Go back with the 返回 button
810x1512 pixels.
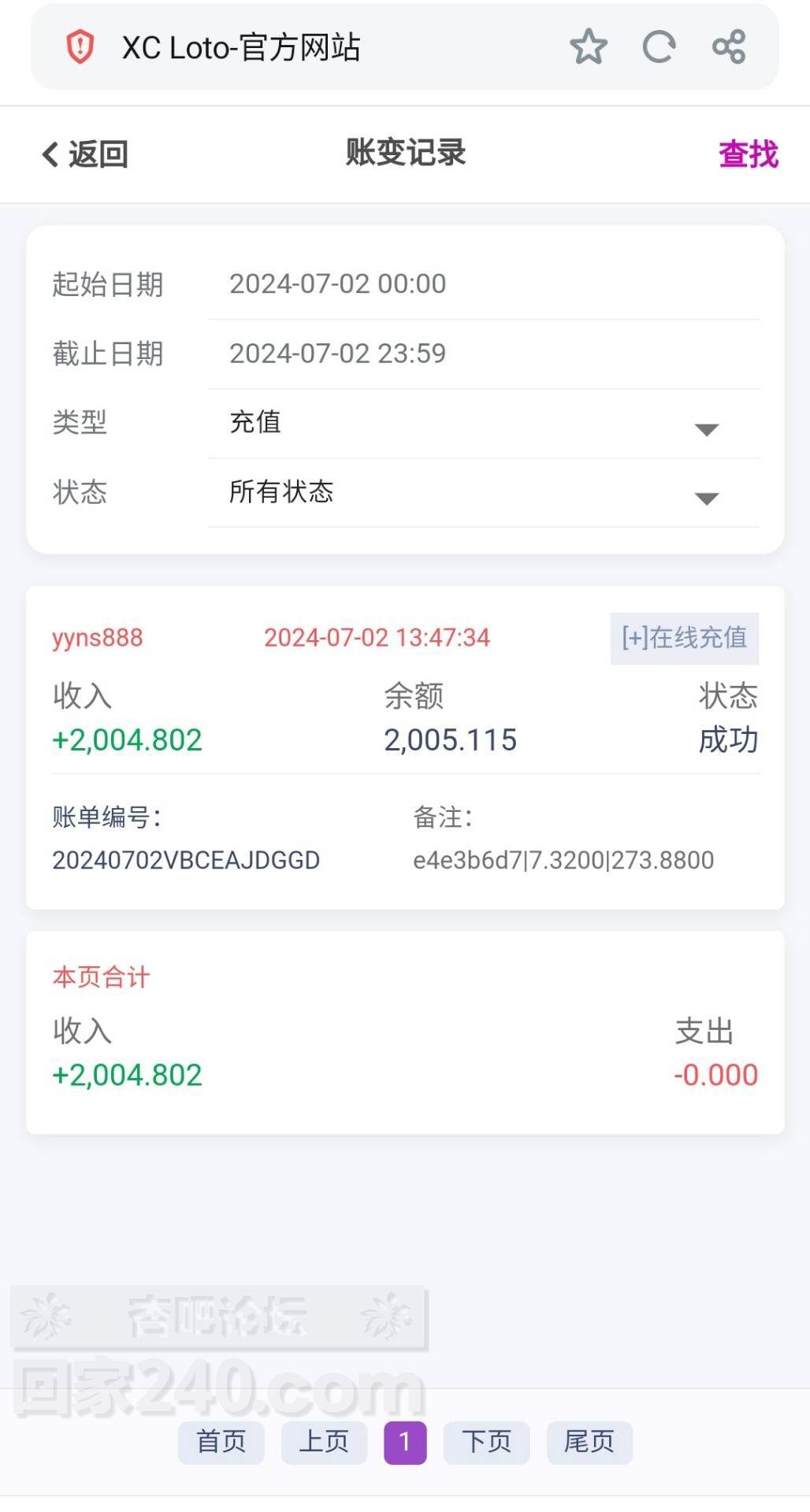pyautogui.click(x=85, y=154)
